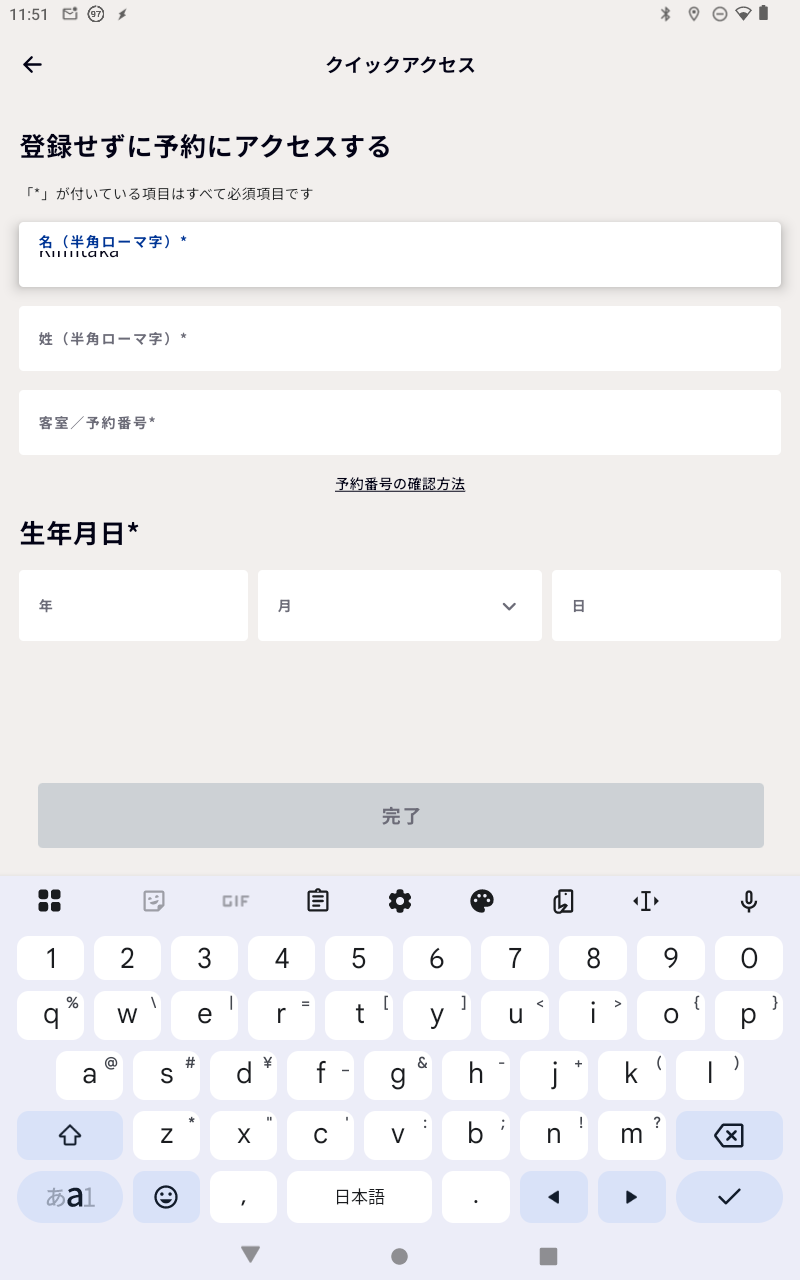Viewport: 800px width, 1280px height.
Task: Tap the 姓 (last name) field
Action: [x=400, y=339]
